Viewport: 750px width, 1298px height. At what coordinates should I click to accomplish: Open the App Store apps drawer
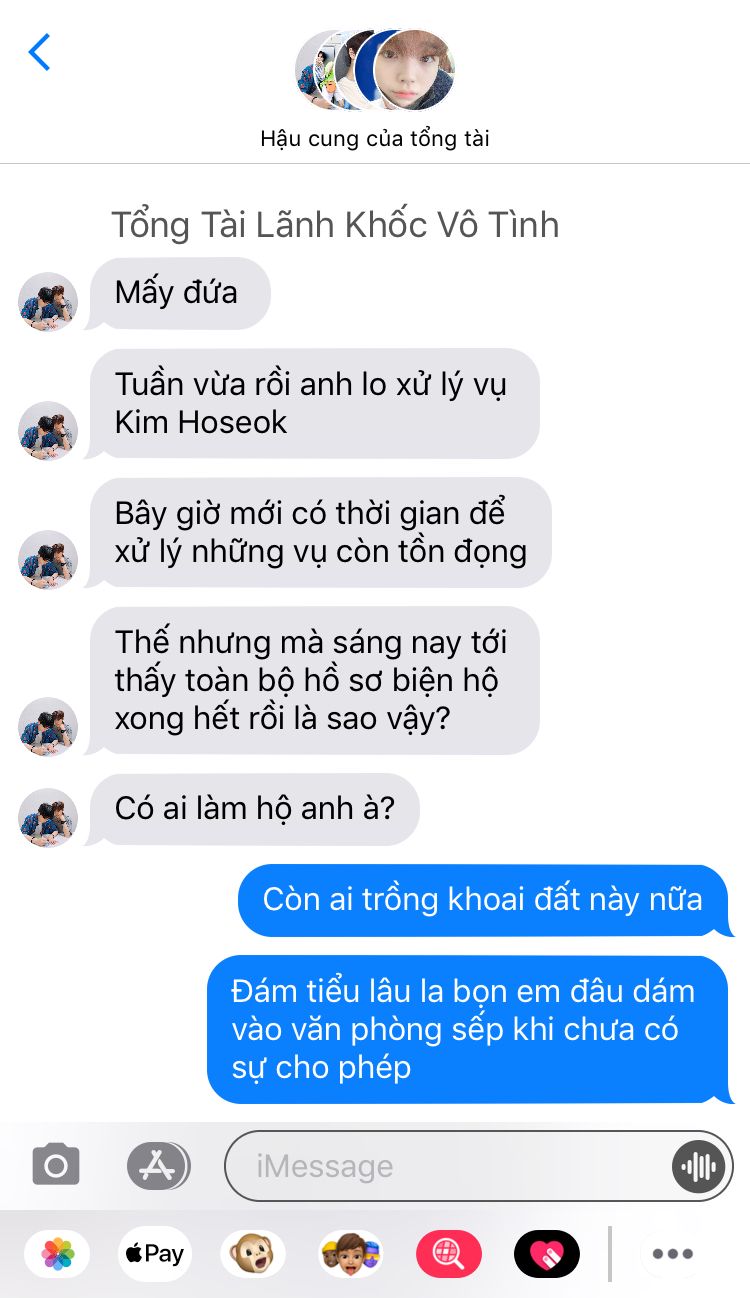click(158, 1165)
